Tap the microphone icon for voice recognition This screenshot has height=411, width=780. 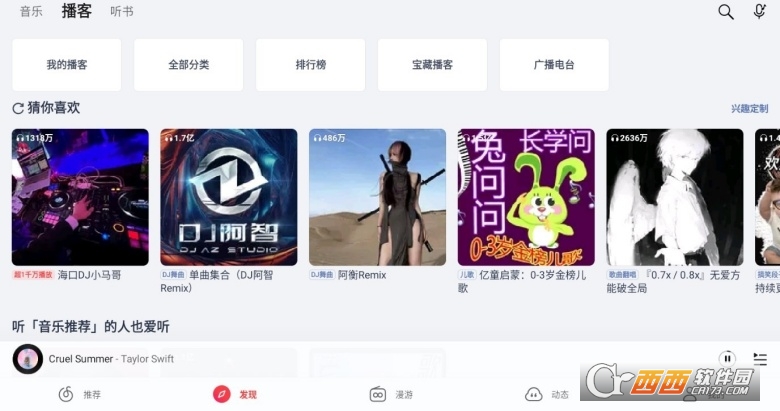760,12
